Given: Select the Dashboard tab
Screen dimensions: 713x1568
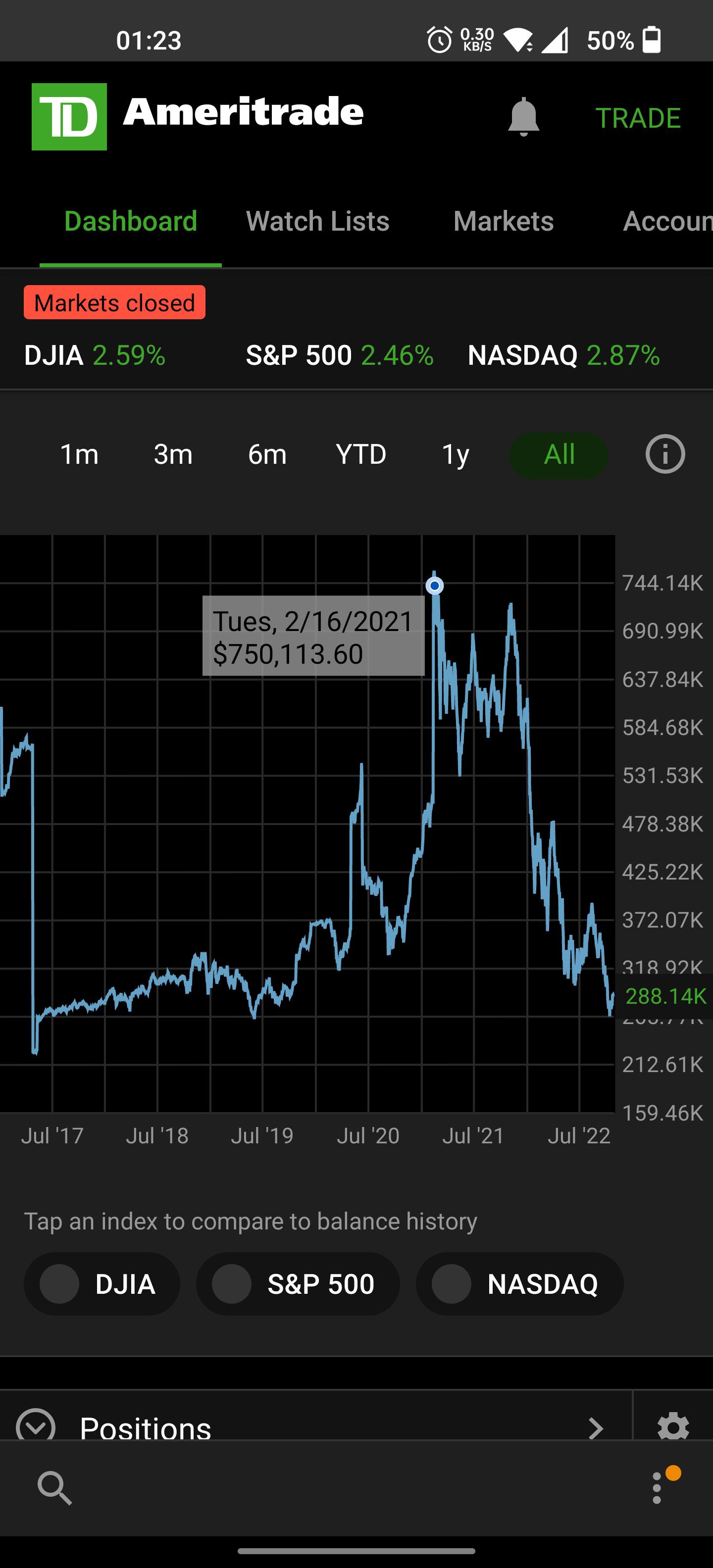Looking at the screenshot, I should 130,221.
